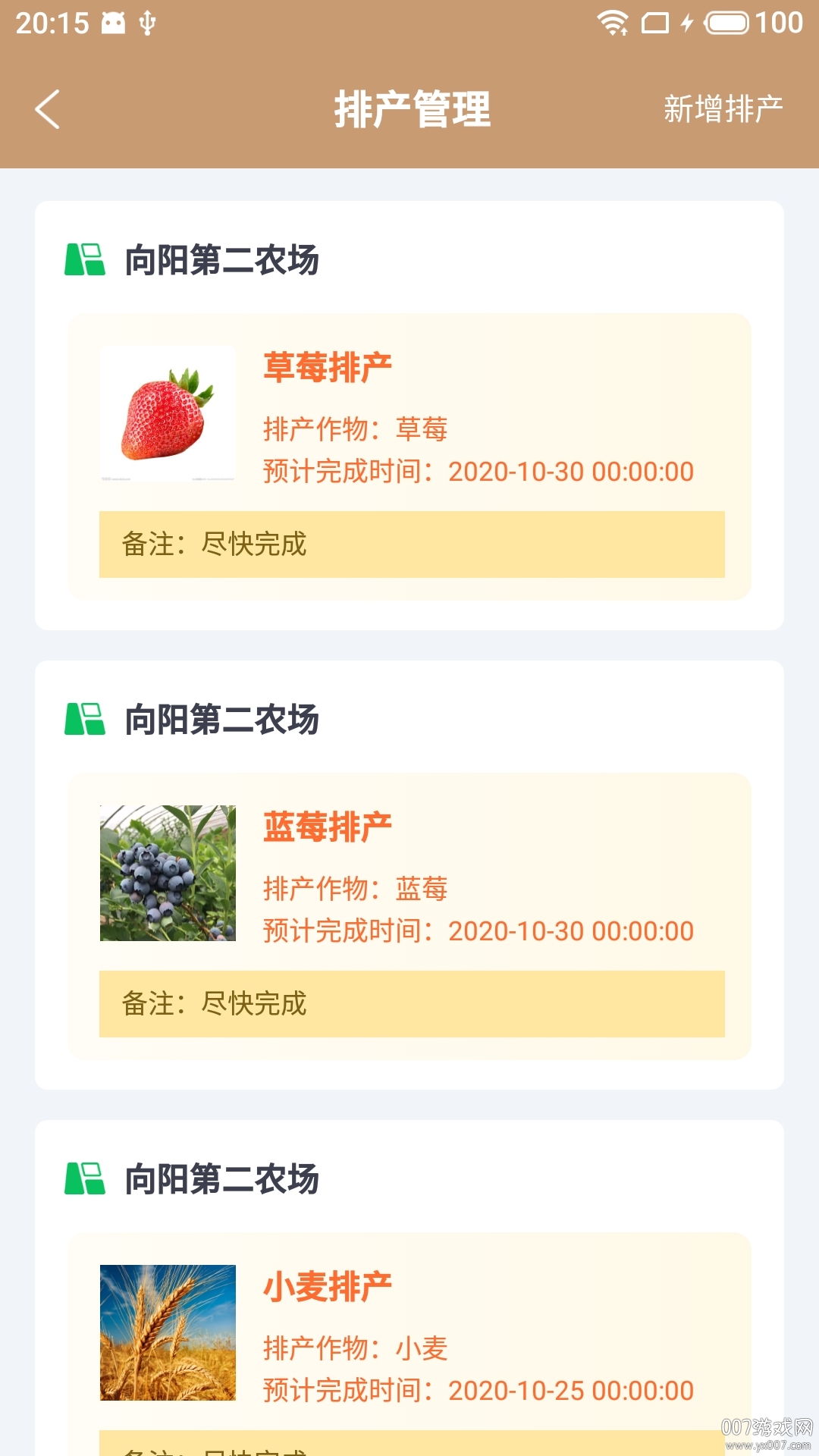Click the back arrow icon
The image size is (819, 1456).
[47, 108]
